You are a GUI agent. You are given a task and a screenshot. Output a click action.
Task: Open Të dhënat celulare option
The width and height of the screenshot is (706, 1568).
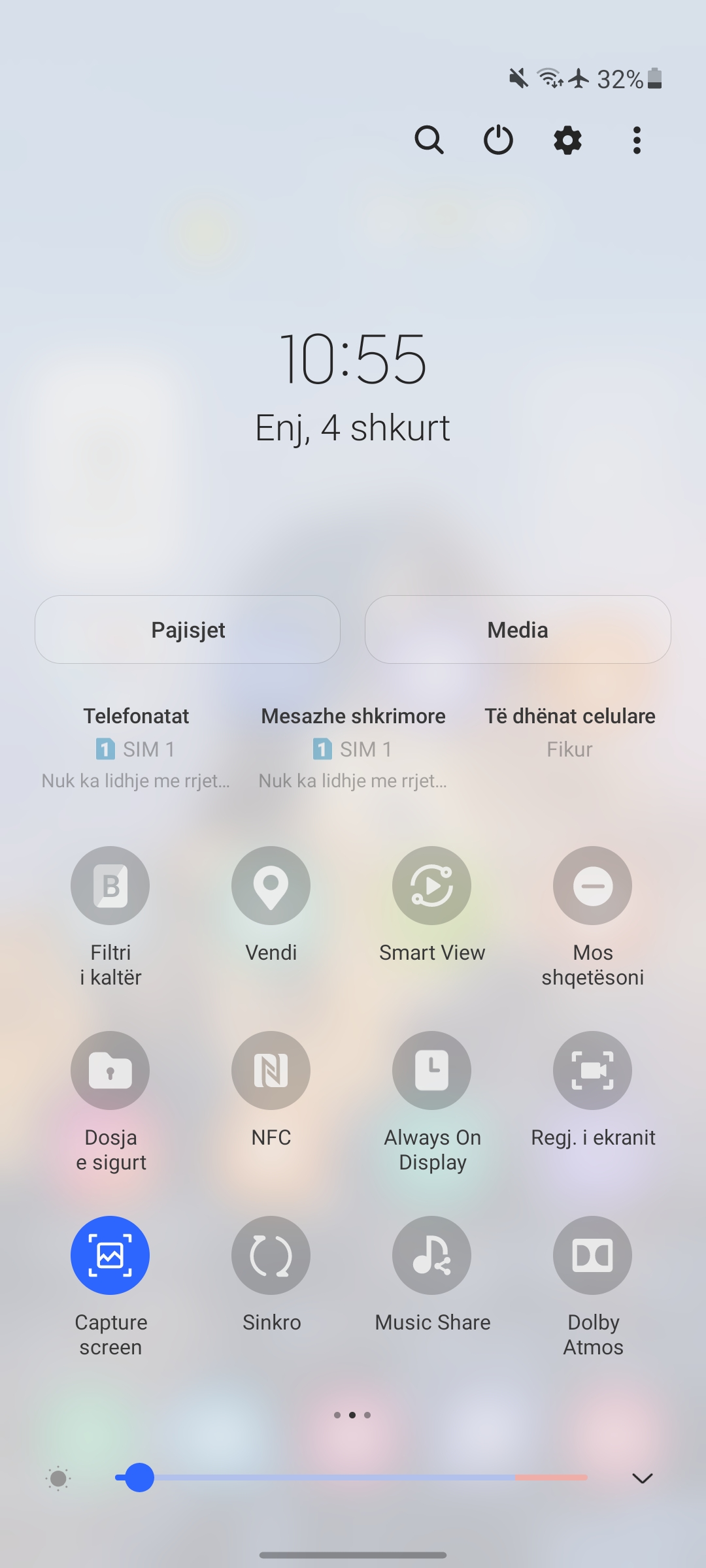570,733
